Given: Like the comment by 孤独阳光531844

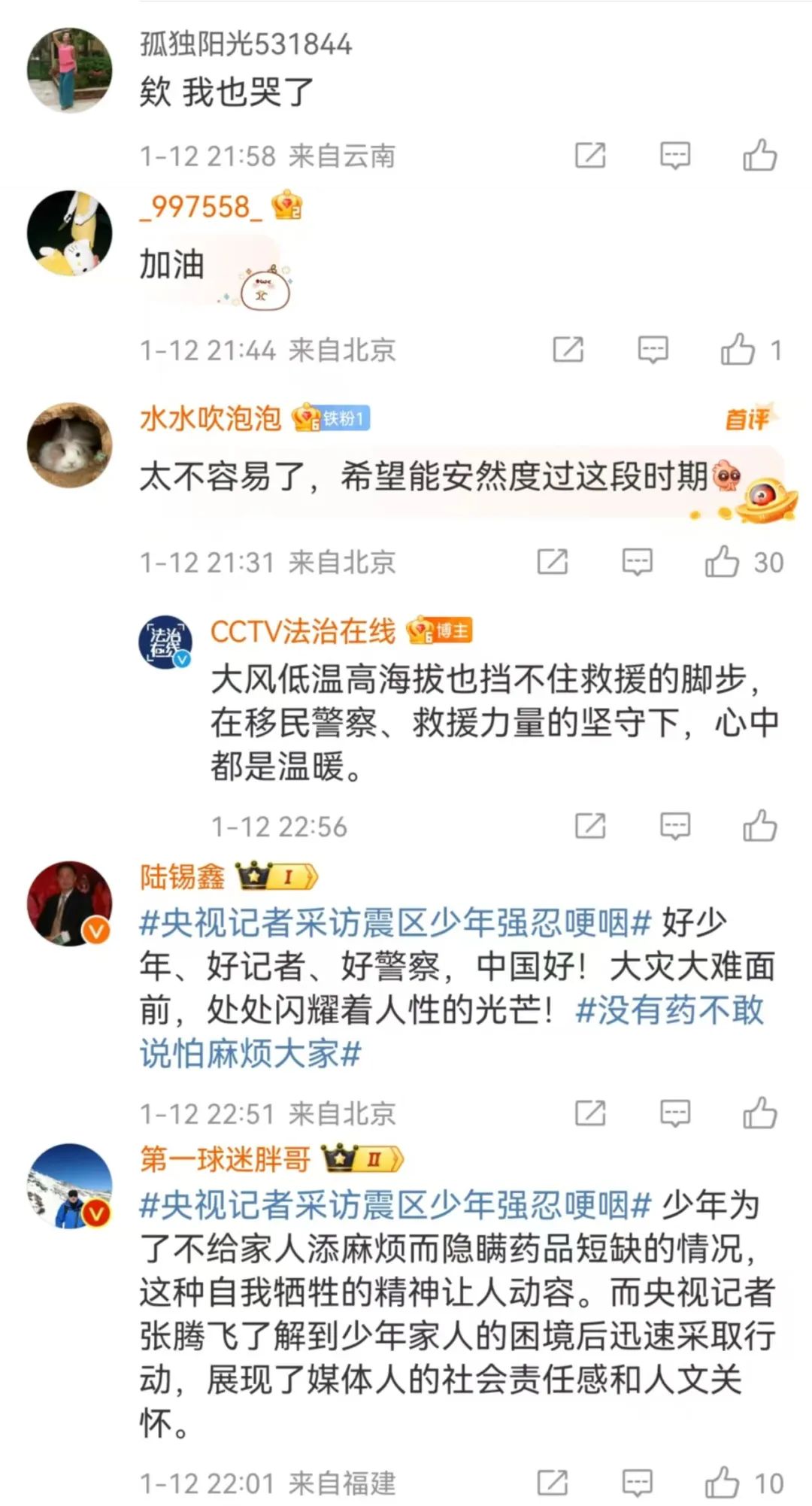Looking at the screenshot, I should click(759, 156).
